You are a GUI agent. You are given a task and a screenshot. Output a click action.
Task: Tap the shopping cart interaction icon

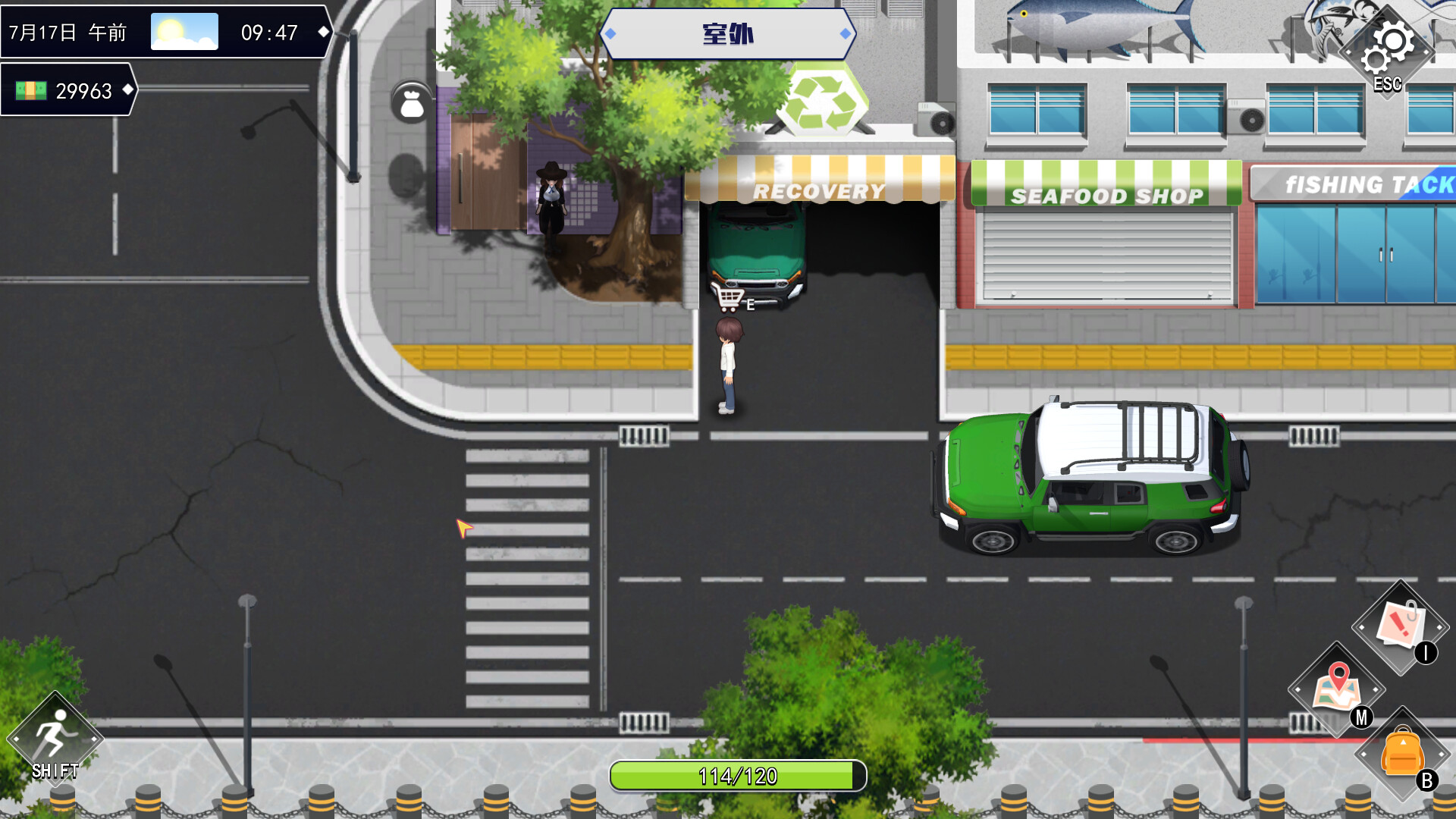(x=730, y=298)
